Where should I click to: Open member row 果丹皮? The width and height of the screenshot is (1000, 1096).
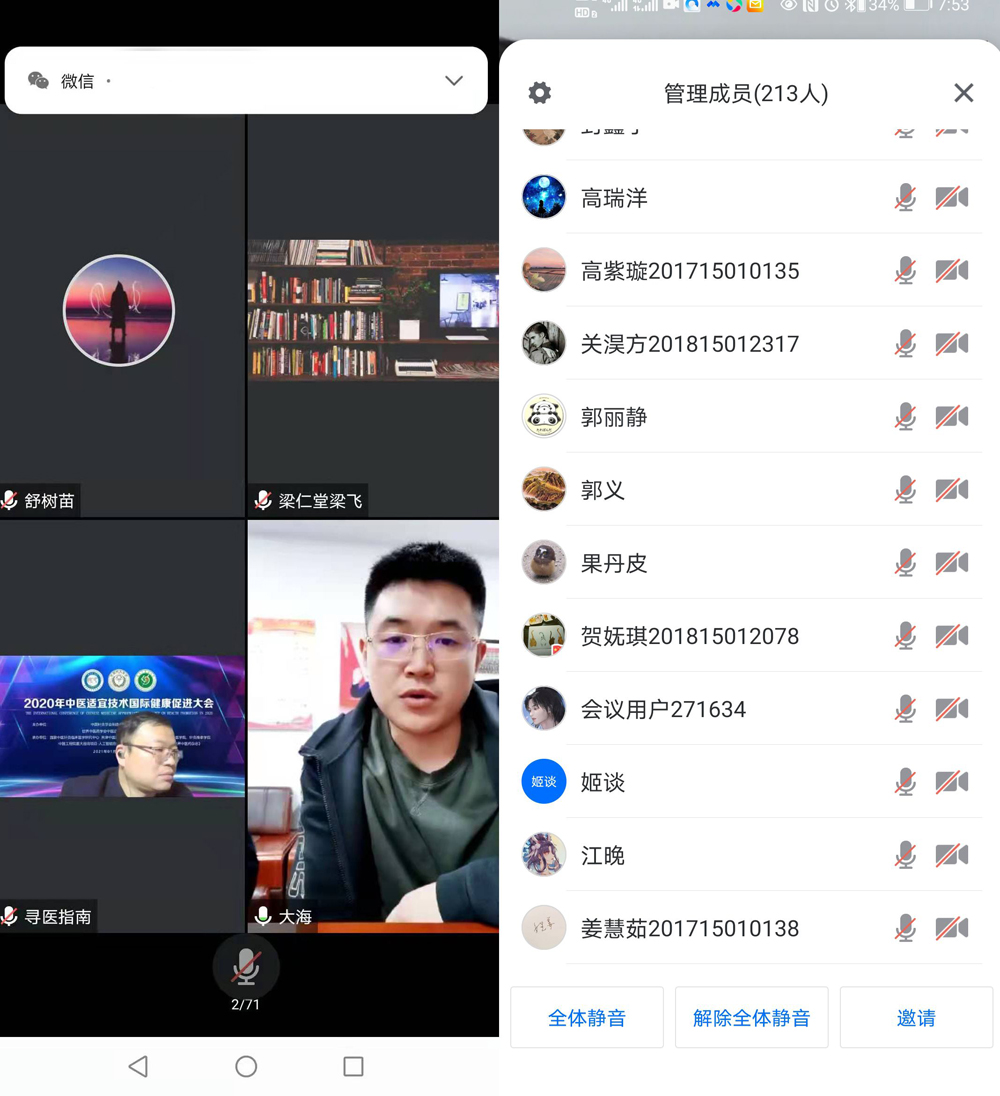point(700,563)
